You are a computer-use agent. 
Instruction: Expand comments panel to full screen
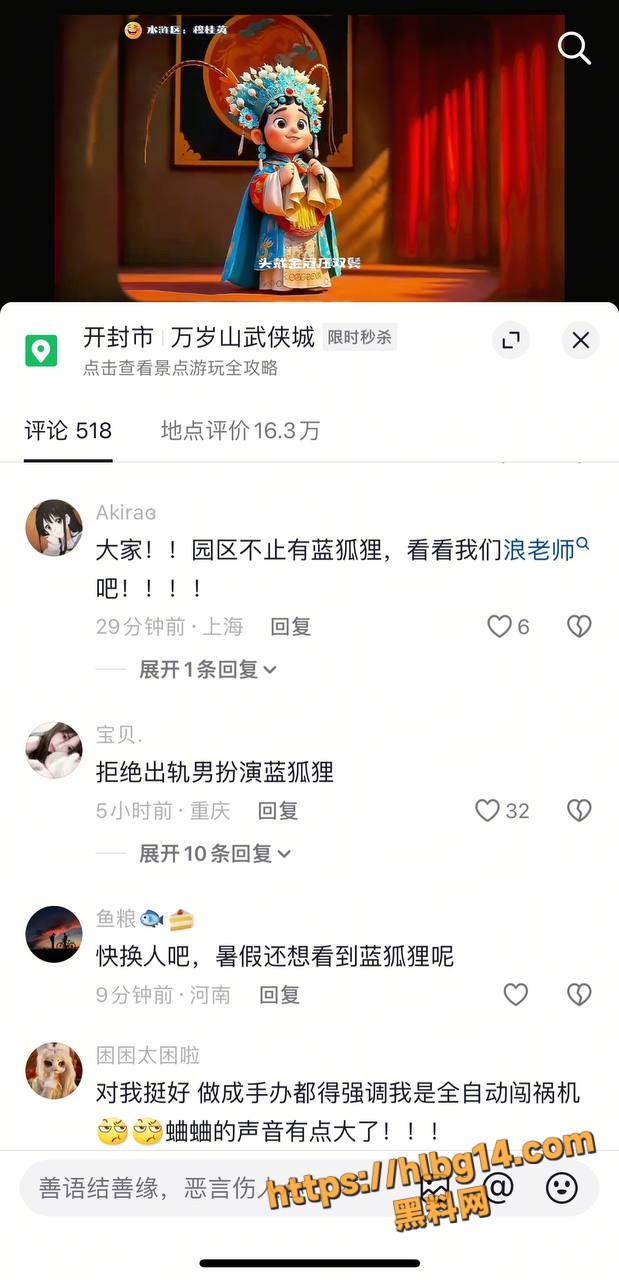point(511,341)
